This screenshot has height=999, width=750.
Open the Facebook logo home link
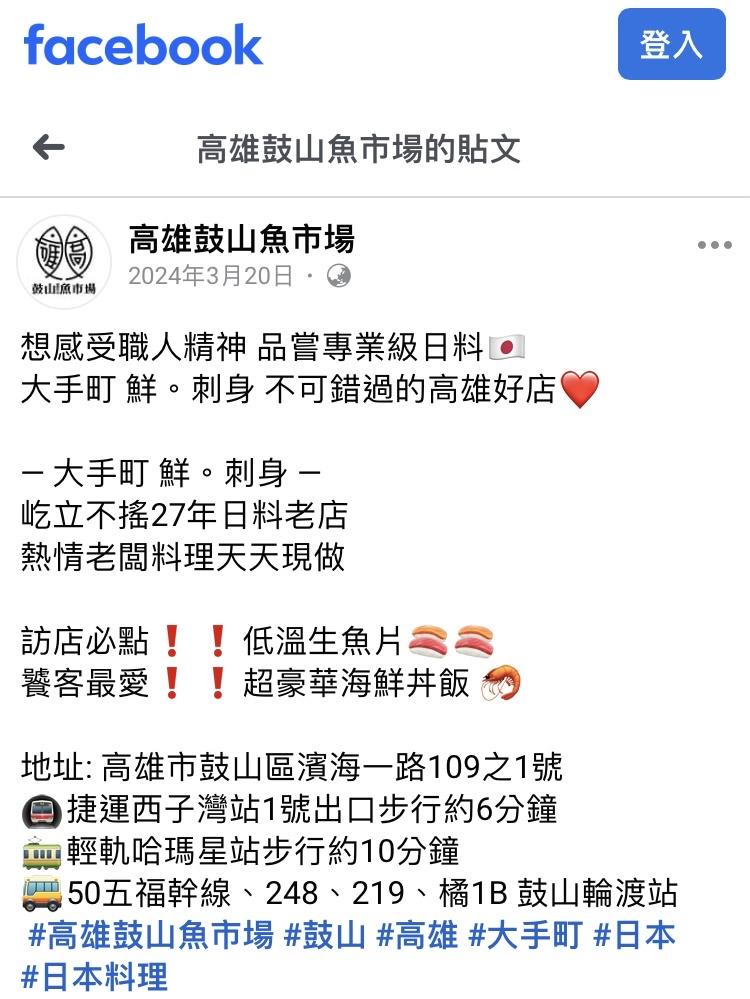click(143, 46)
